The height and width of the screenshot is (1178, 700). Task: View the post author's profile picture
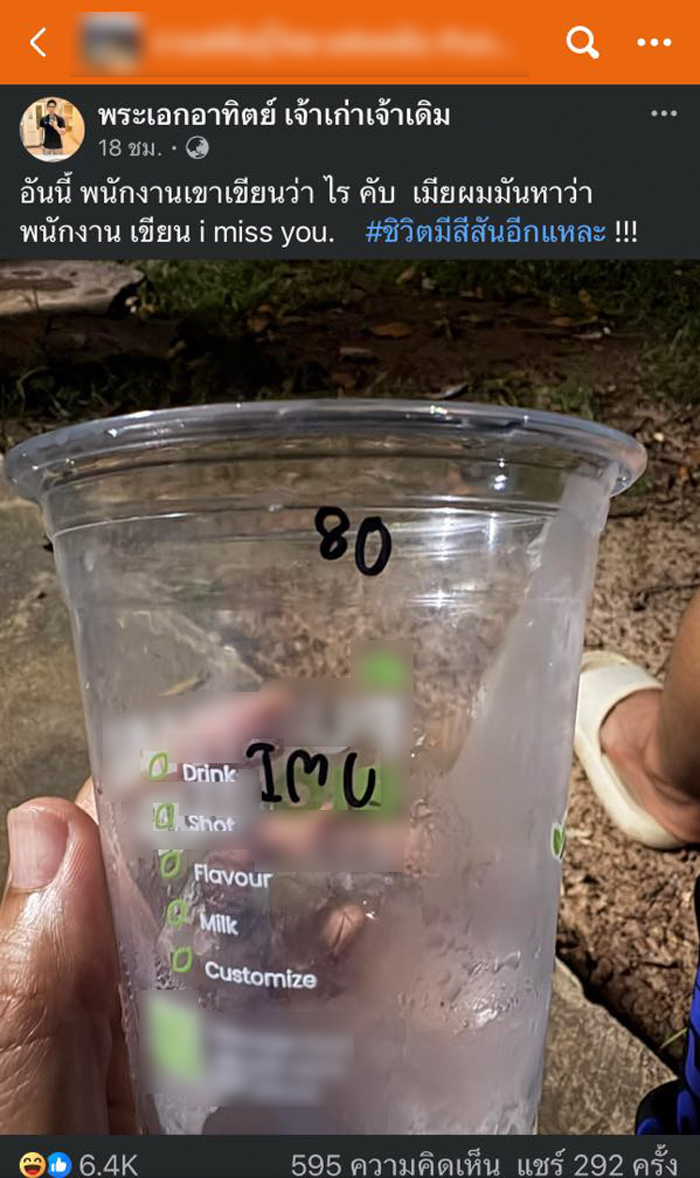[x=51, y=129]
